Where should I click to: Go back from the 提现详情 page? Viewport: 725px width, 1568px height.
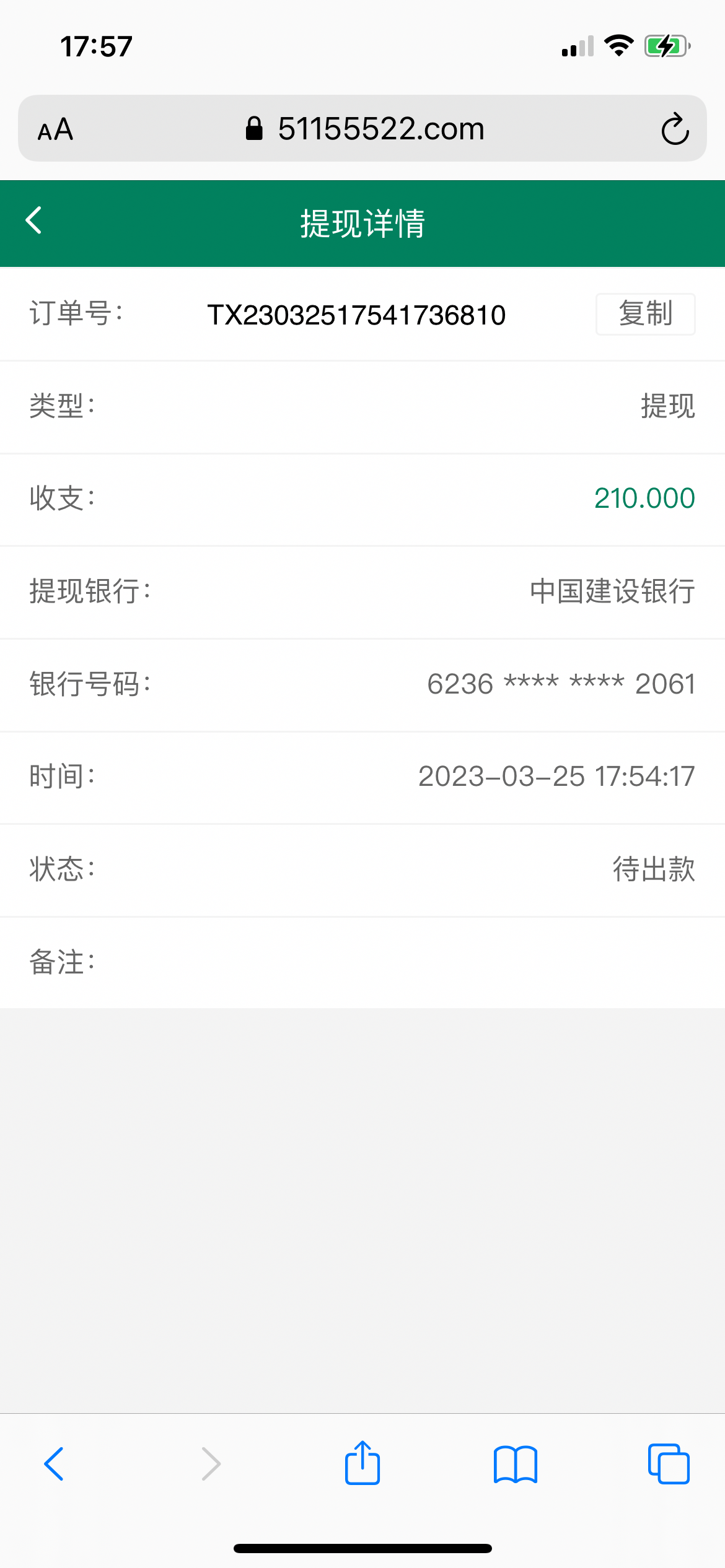tap(34, 221)
